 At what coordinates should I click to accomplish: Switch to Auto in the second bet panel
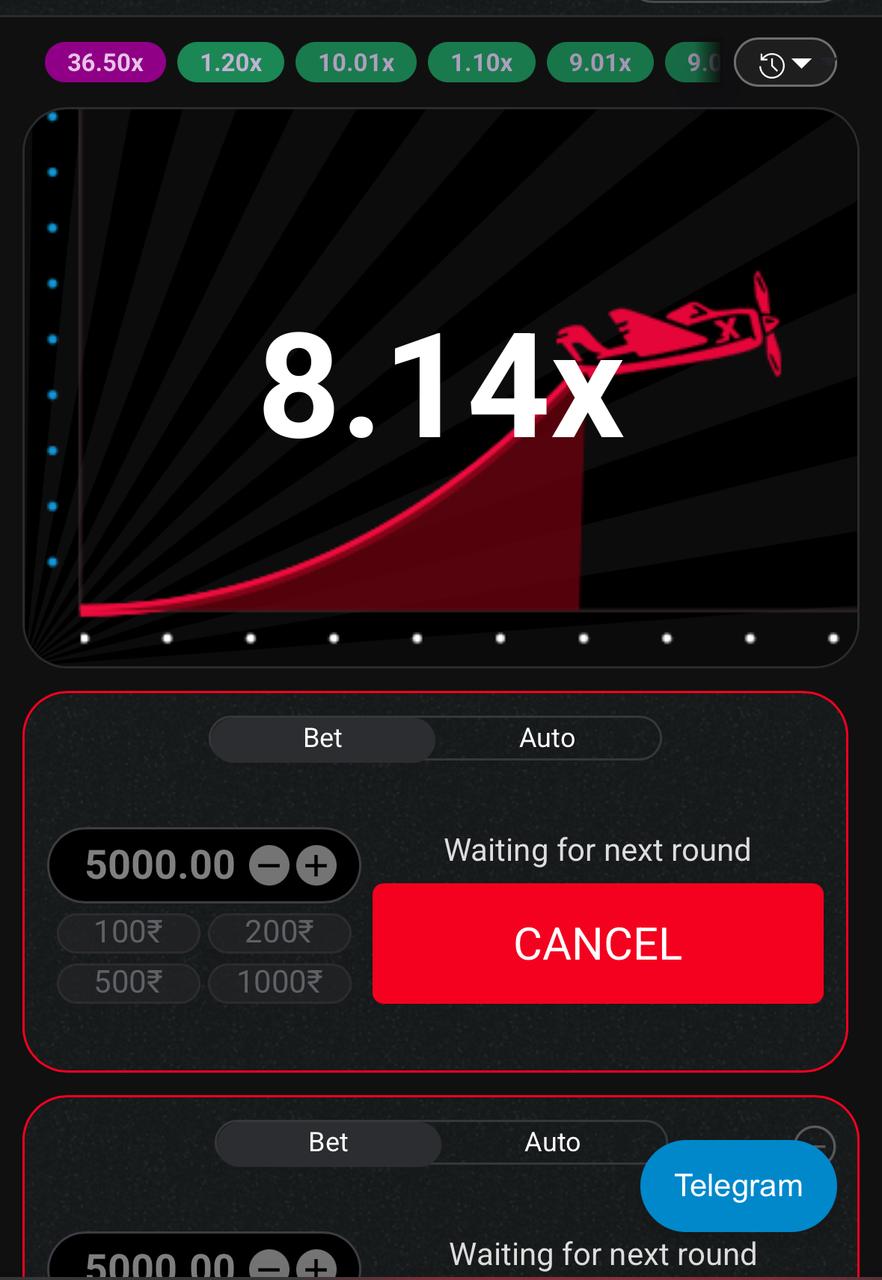(552, 1142)
